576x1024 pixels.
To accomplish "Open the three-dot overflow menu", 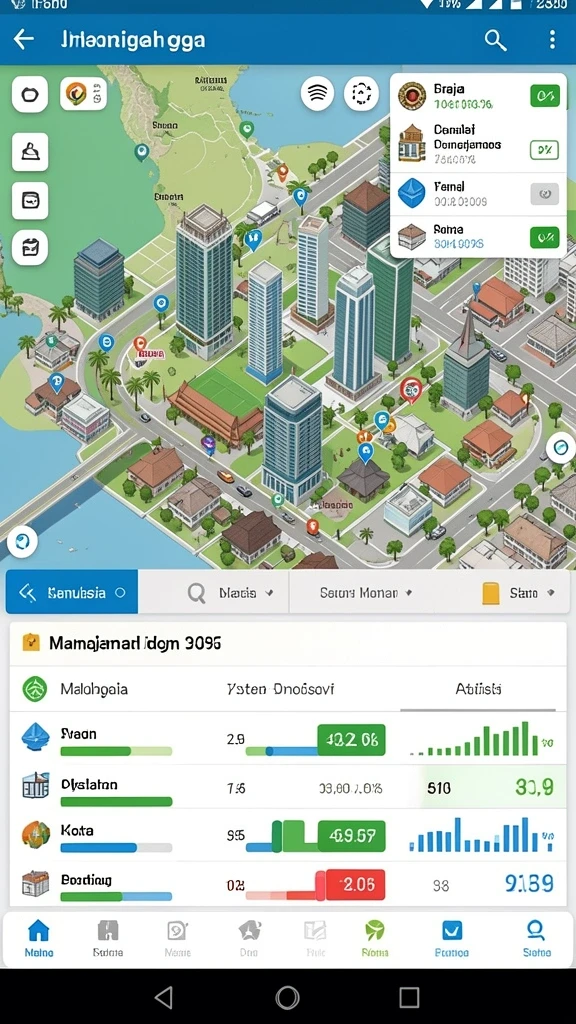I will [x=552, y=40].
